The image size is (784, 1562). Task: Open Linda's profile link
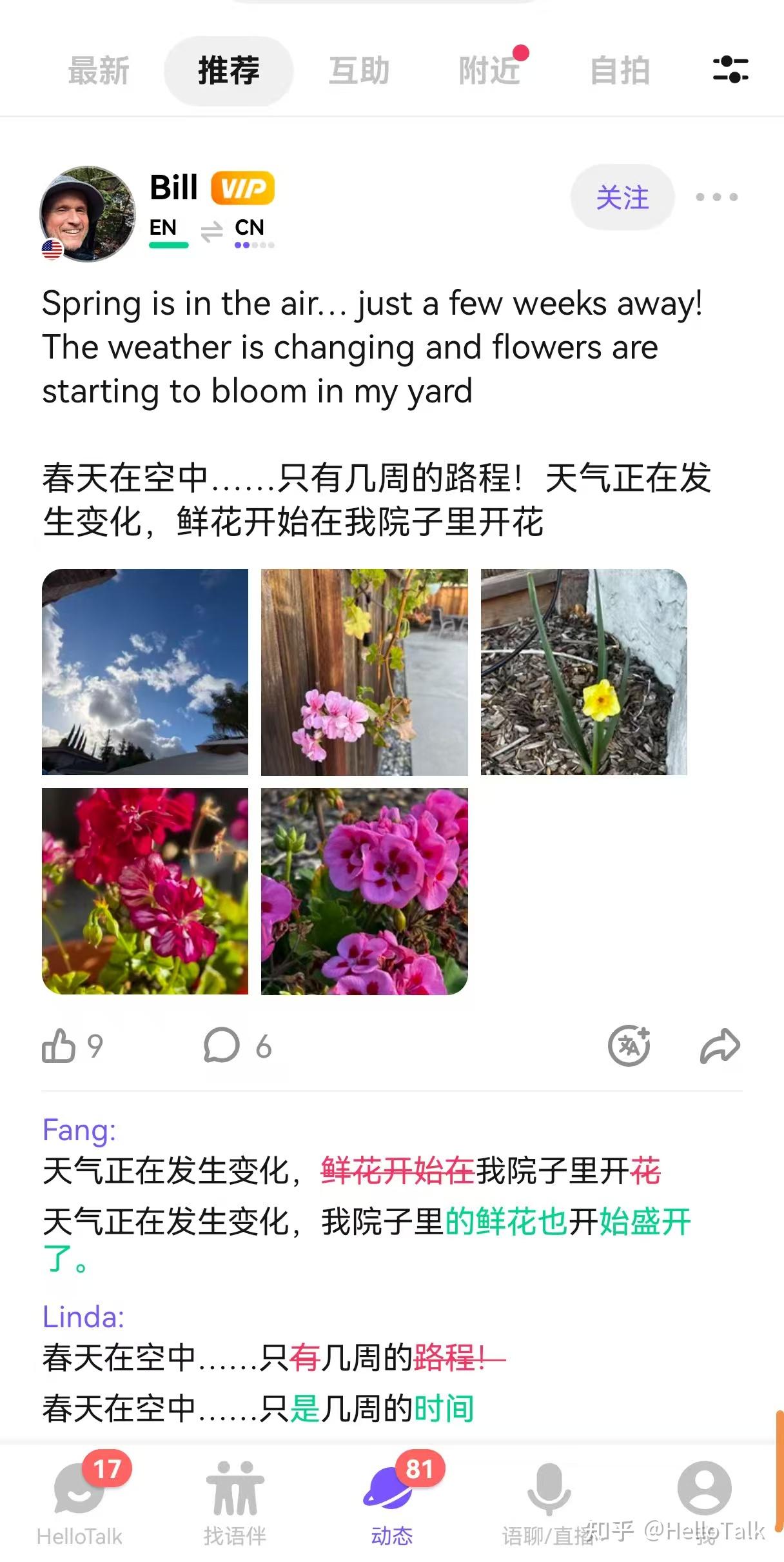click(x=83, y=1318)
